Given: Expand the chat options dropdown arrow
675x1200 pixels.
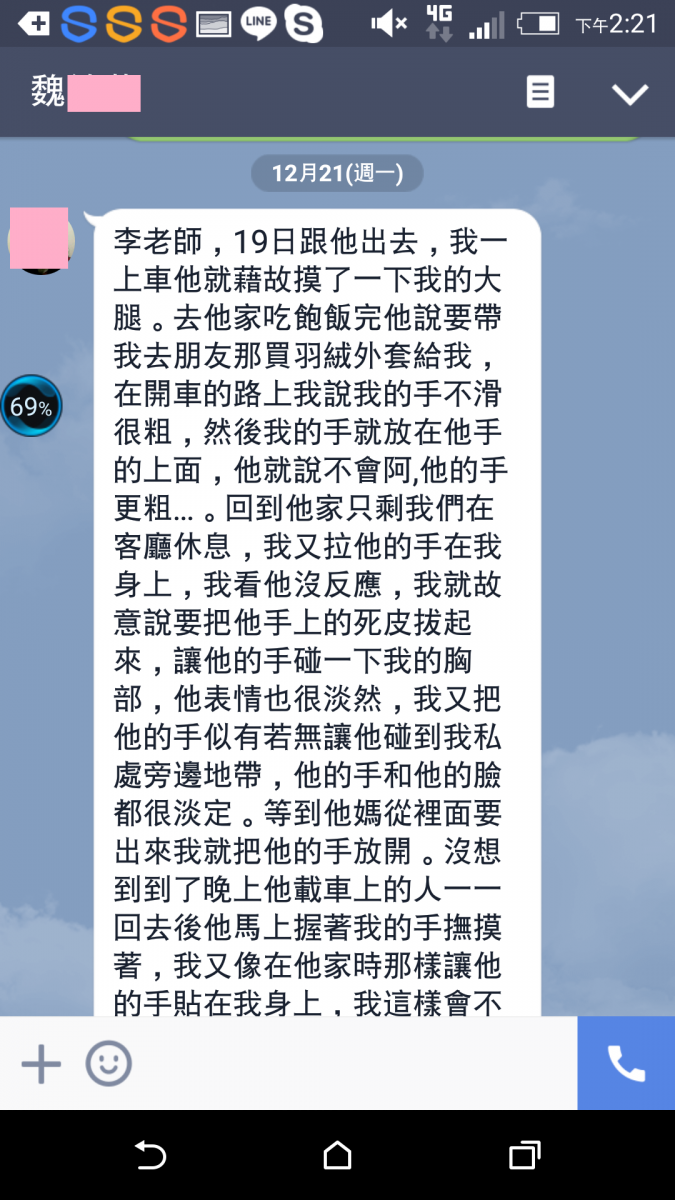Looking at the screenshot, I should pyautogui.click(x=630, y=94).
